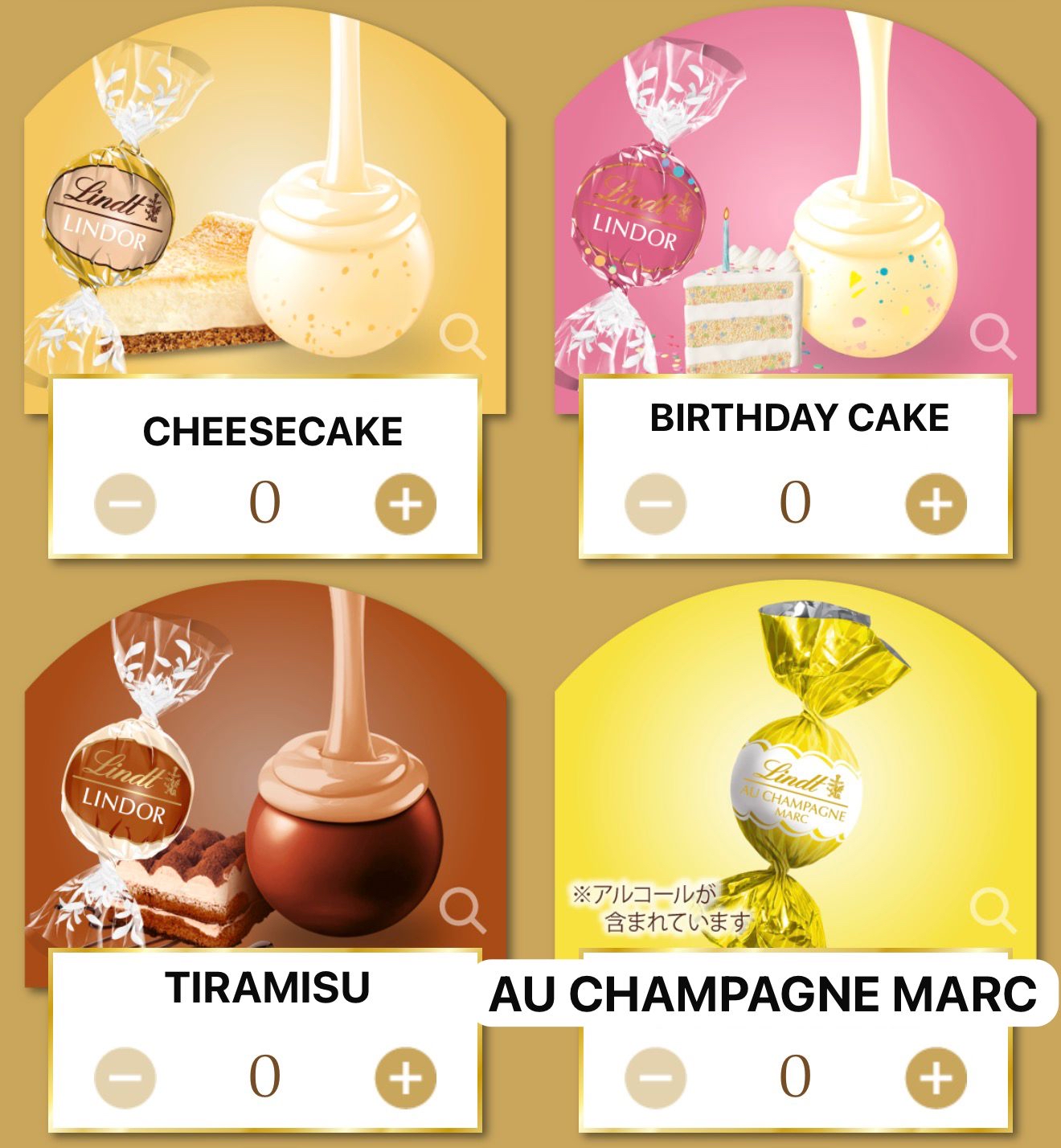Open the magnifier on Tiramisu image
This screenshot has height=1148, width=1061.
coord(463,911)
